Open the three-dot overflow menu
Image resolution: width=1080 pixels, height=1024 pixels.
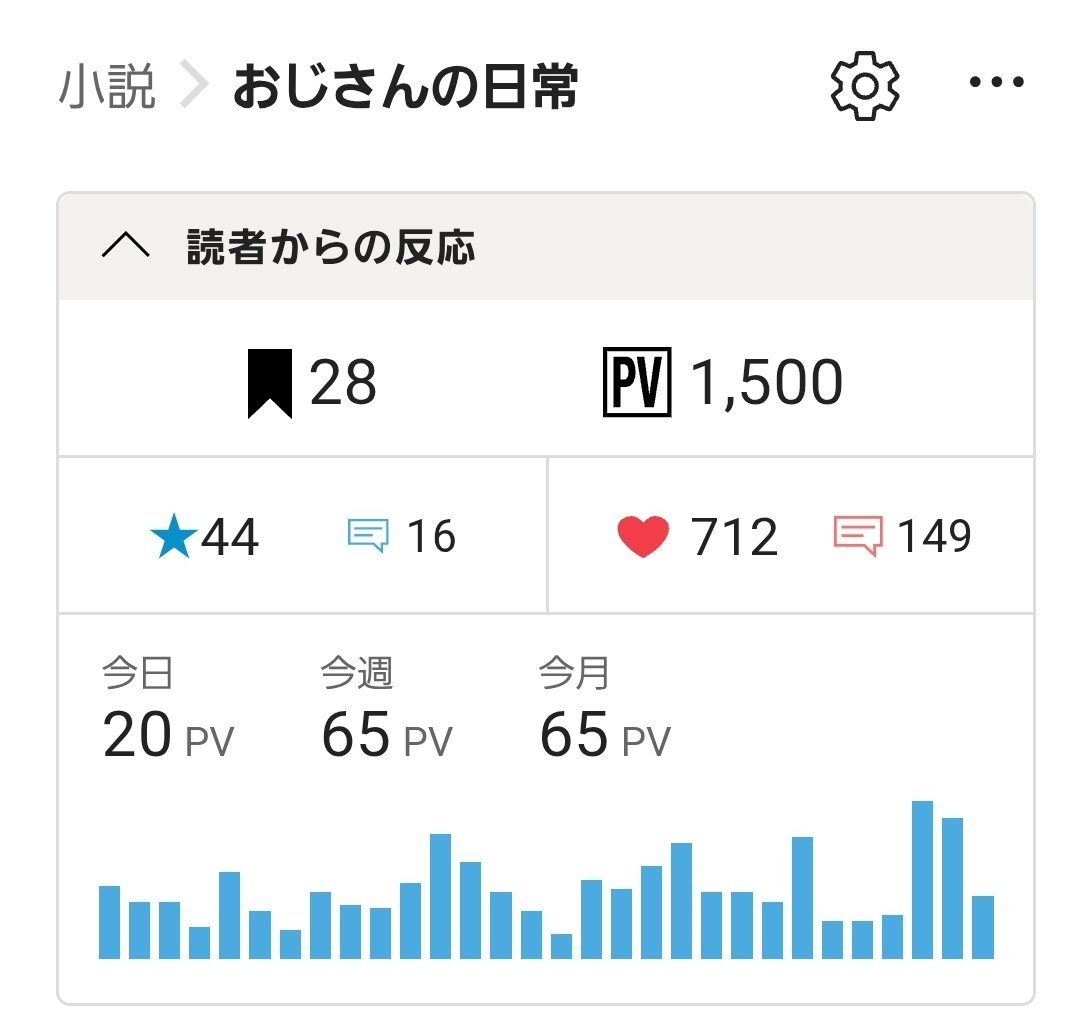(x=997, y=85)
